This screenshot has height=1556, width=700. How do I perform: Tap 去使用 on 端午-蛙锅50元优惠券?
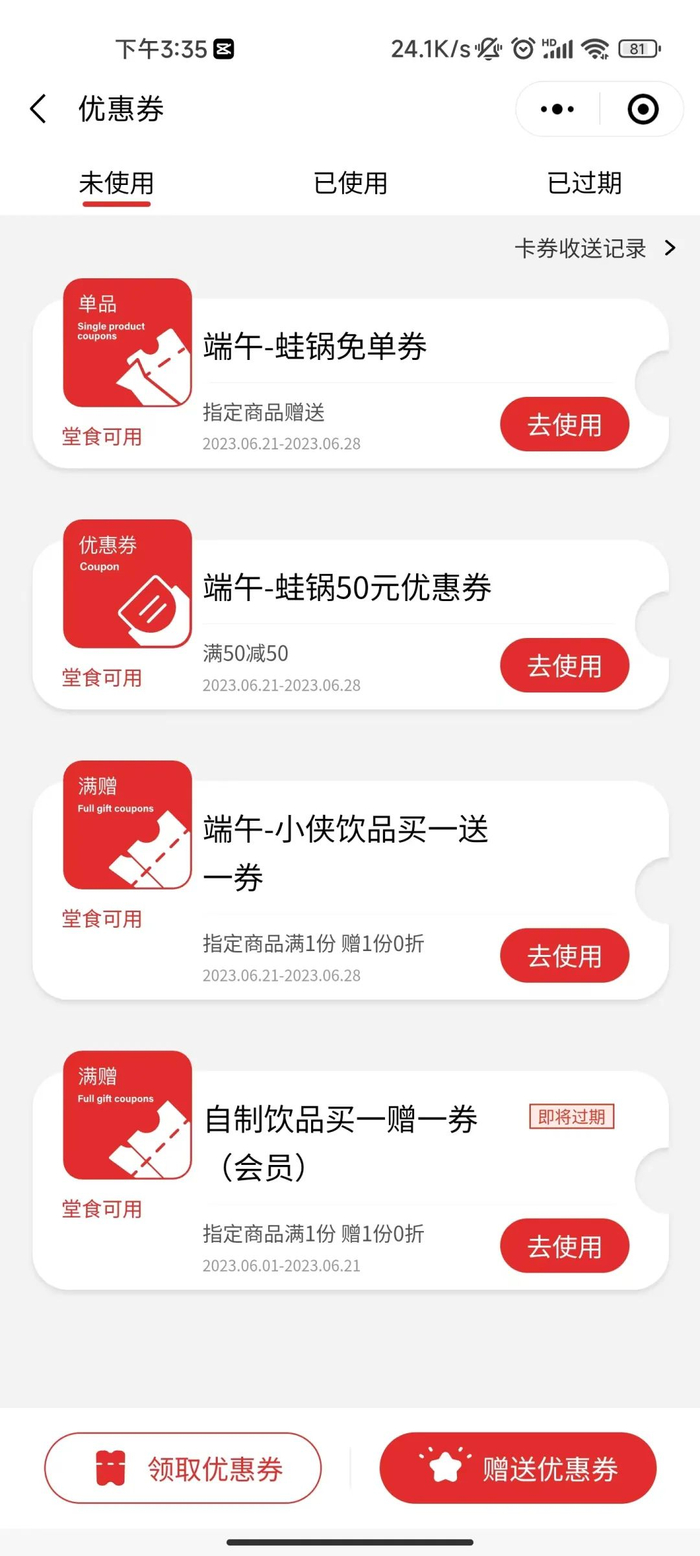pyautogui.click(x=565, y=665)
